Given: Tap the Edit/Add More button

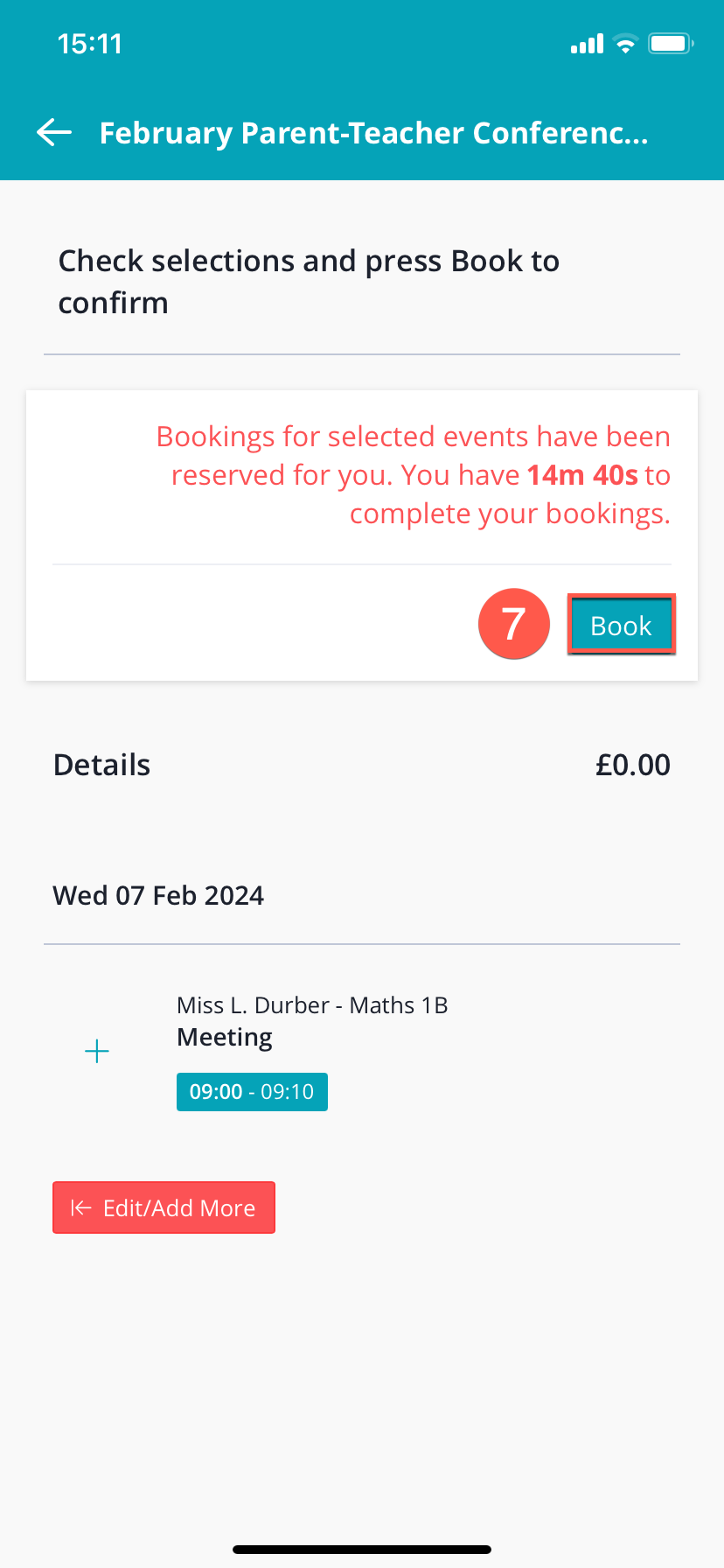Looking at the screenshot, I should click(x=164, y=1207).
